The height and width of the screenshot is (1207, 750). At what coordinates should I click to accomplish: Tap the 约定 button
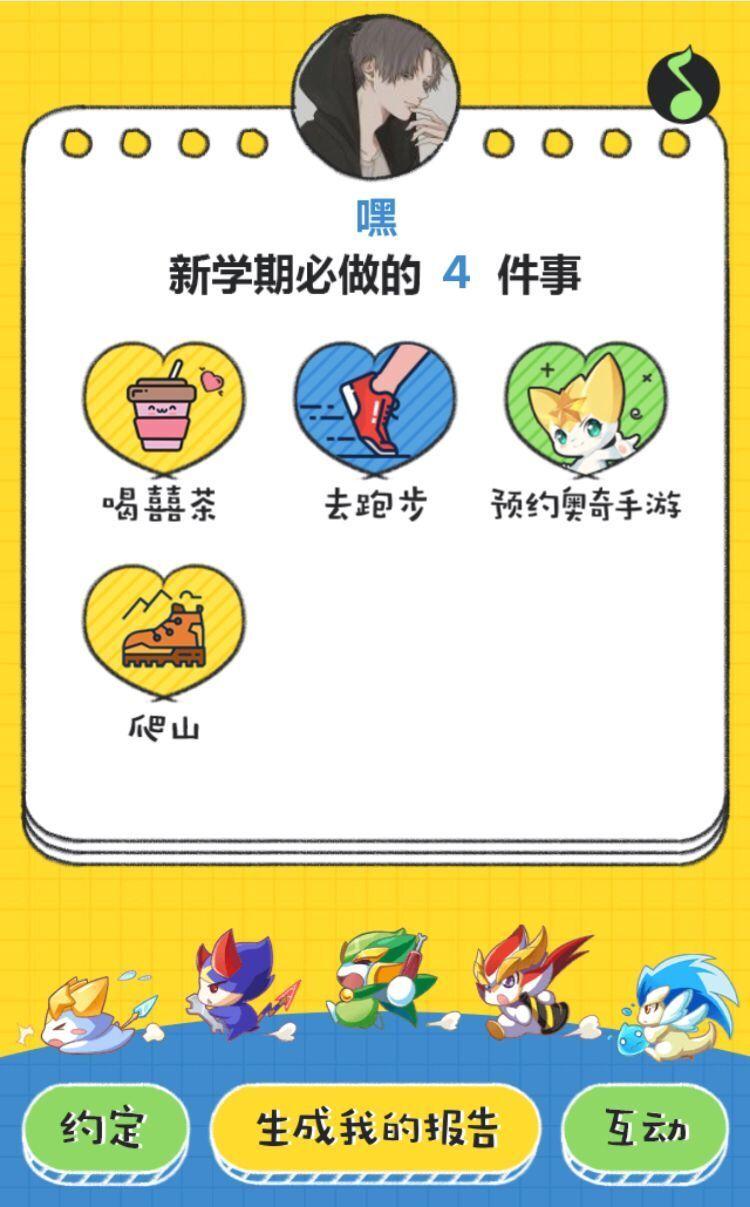(104, 1128)
